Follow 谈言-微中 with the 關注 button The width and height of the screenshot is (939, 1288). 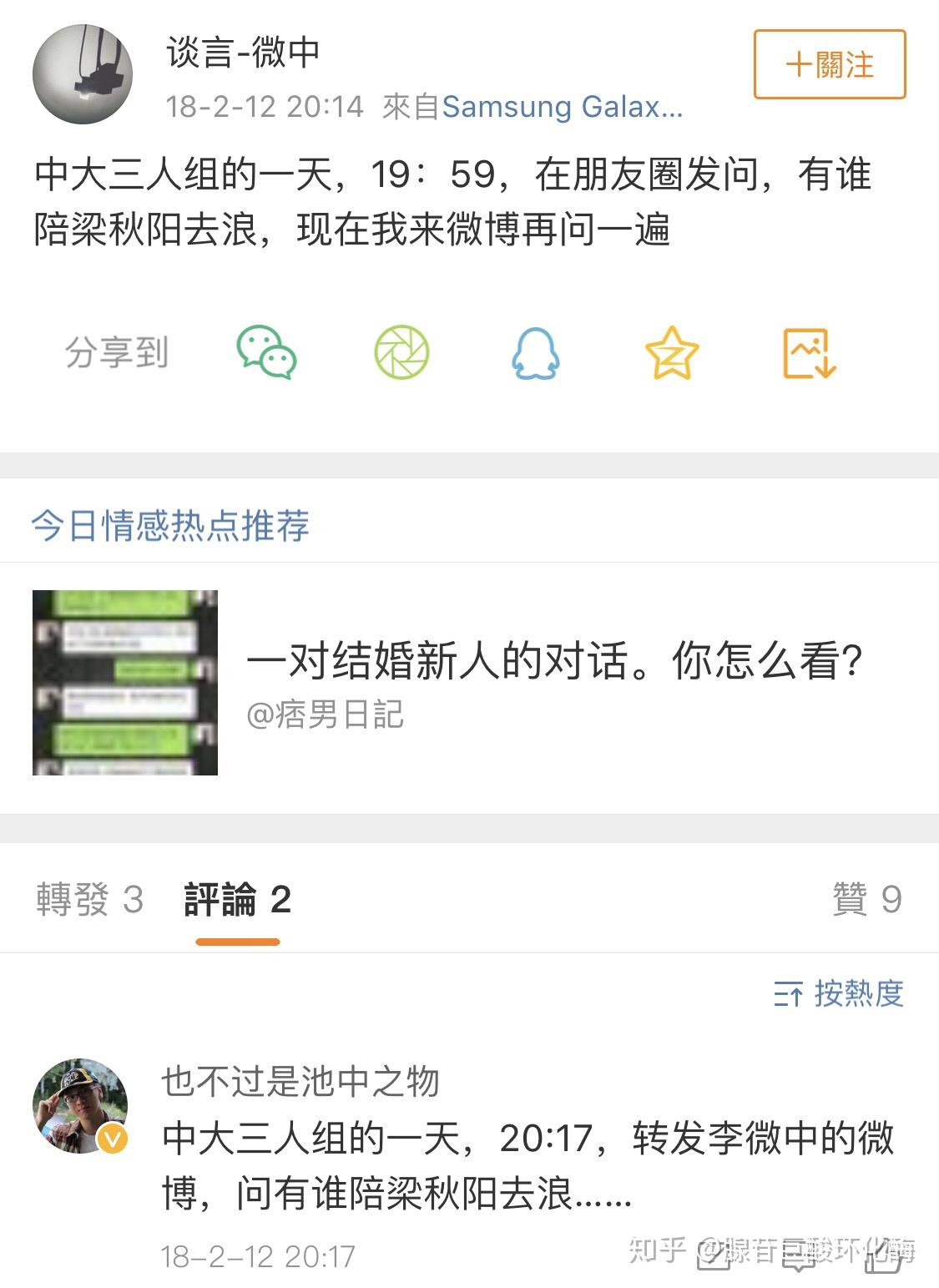tap(829, 63)
